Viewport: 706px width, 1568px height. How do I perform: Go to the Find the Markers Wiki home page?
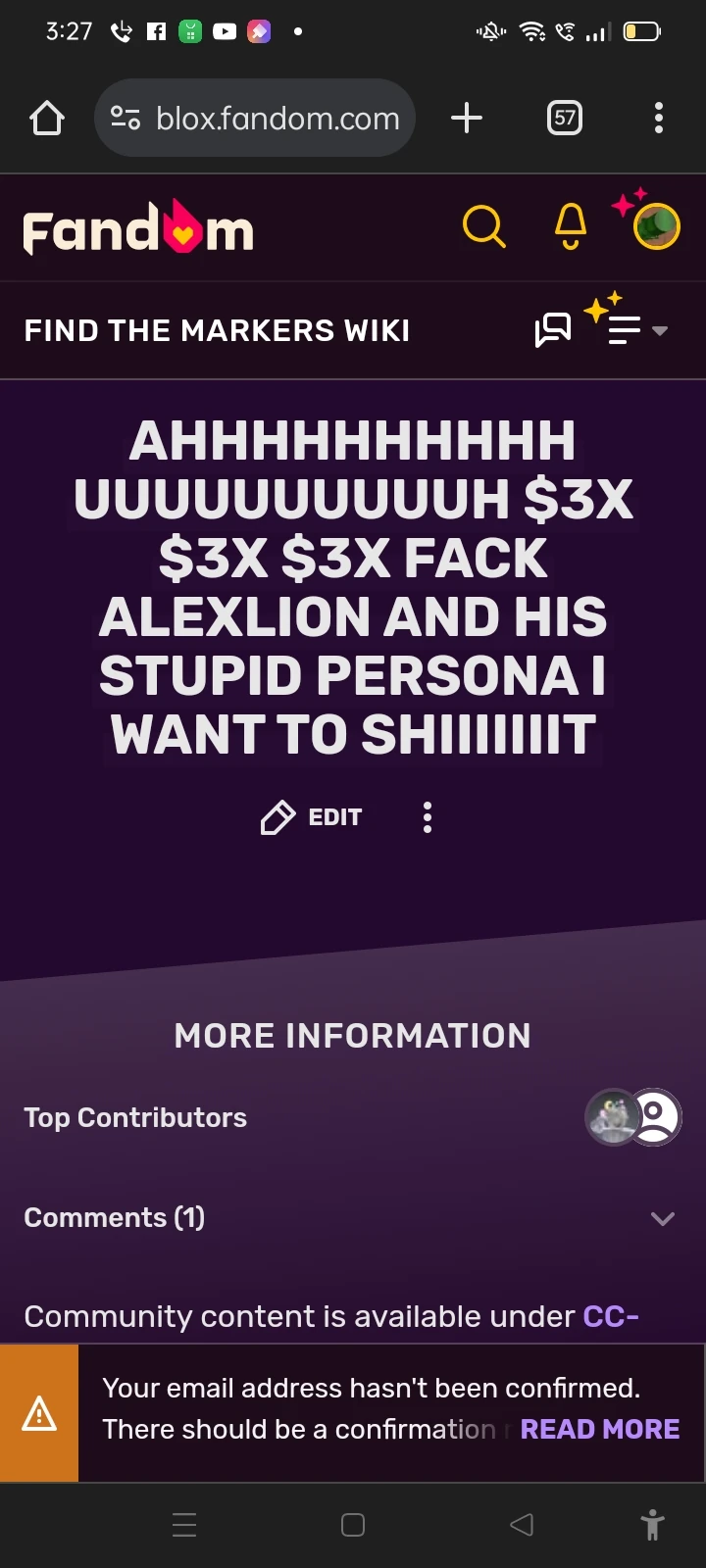(x=217, y=330)
